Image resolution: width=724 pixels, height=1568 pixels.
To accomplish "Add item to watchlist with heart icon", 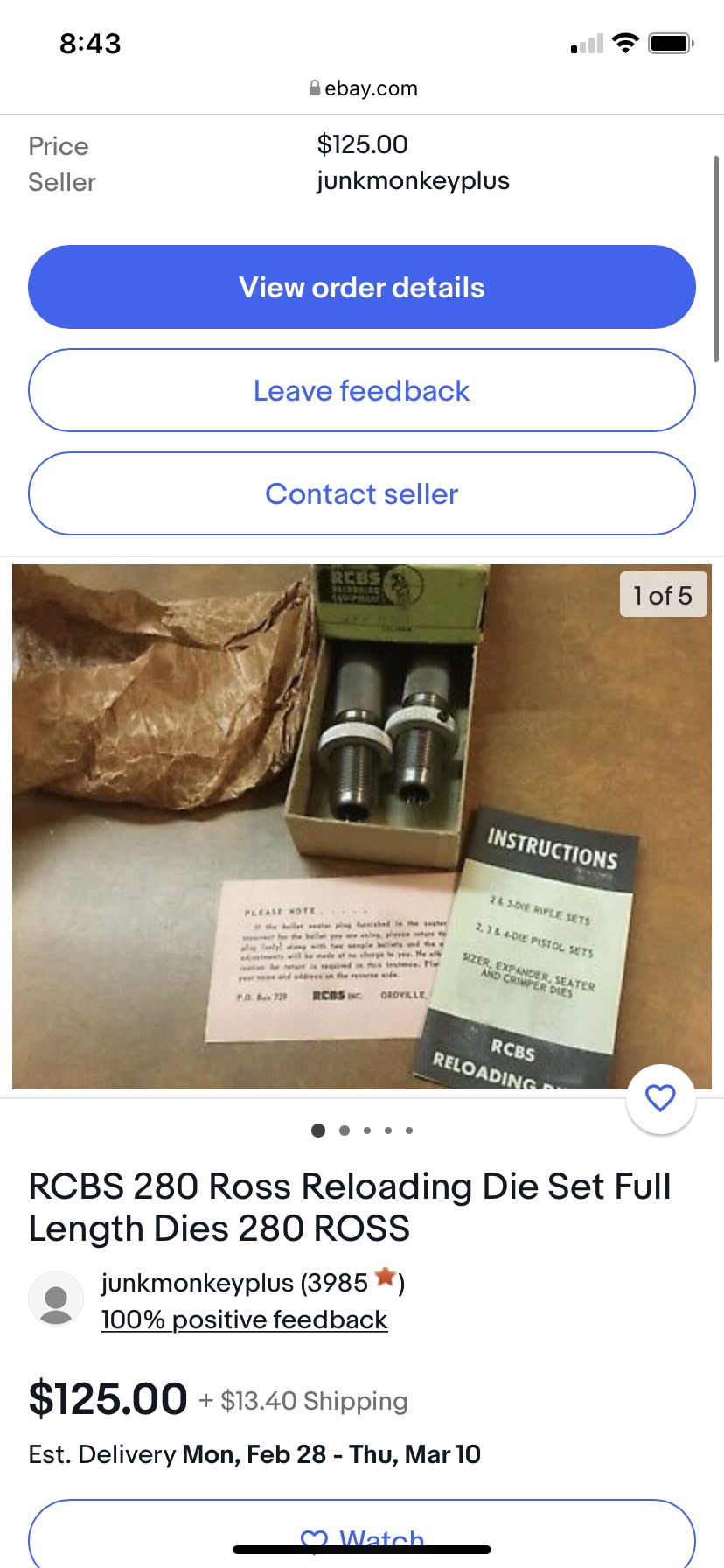I will point(660,1097).
